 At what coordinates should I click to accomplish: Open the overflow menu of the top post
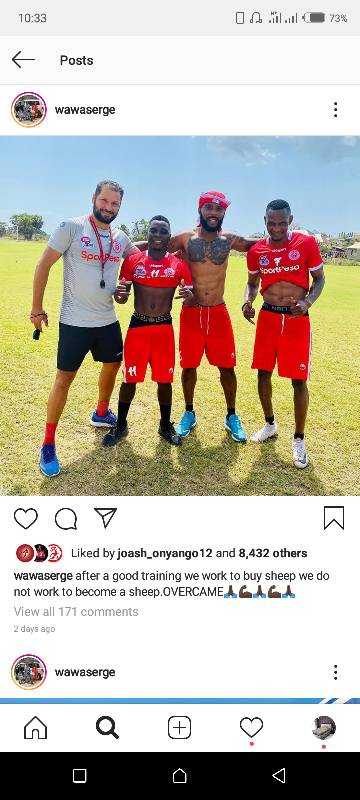[x=335, y=110]
